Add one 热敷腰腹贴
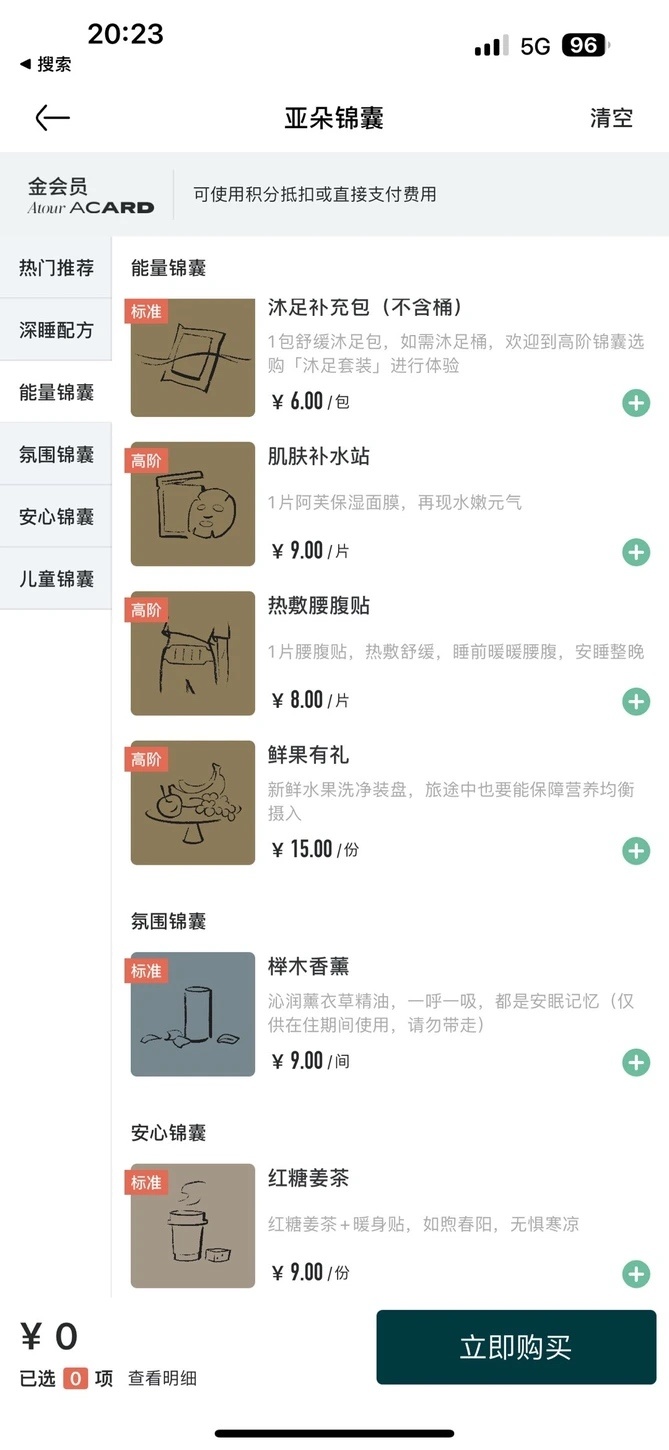The height and width of the screenshot is (1450, 669). (636, 701)
